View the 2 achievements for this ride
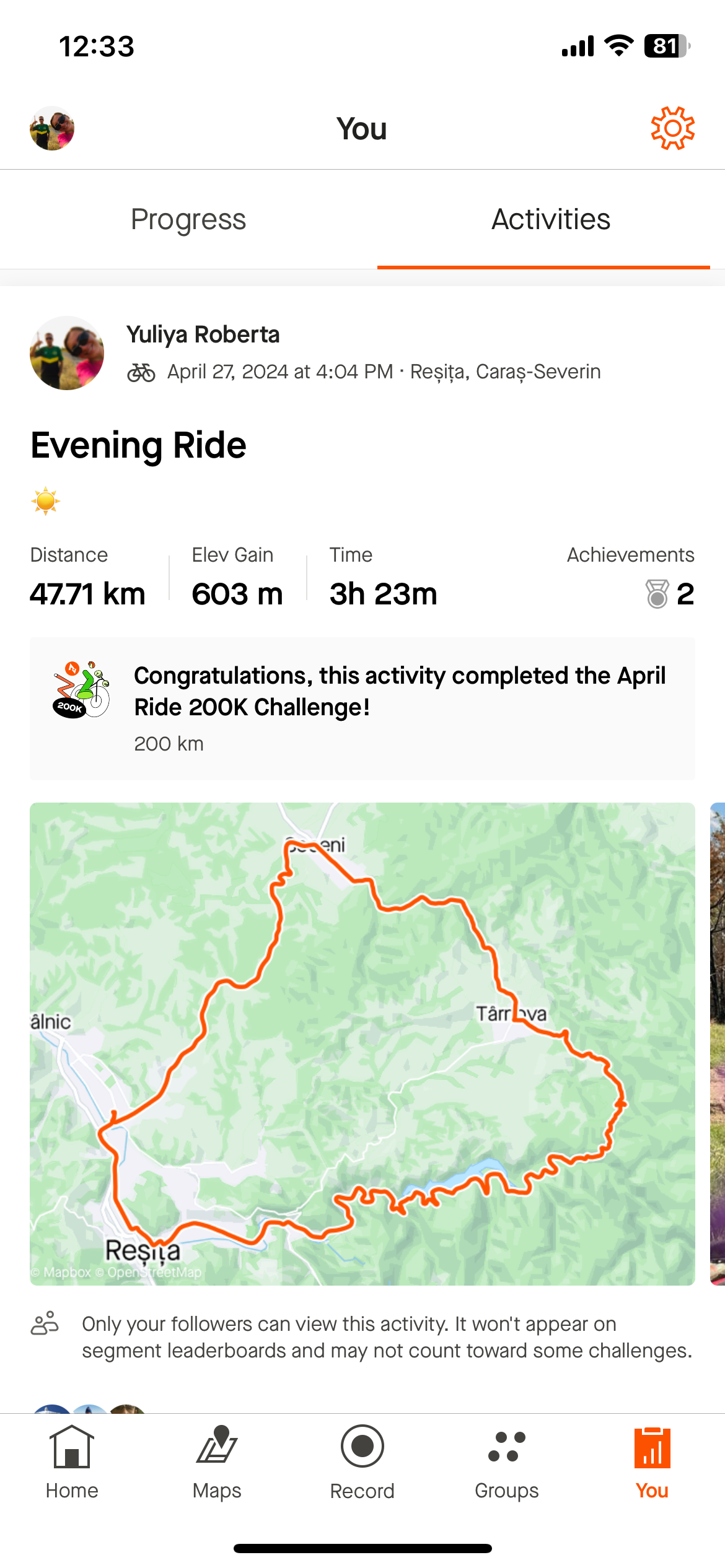725x1568 pixels. 669,593
